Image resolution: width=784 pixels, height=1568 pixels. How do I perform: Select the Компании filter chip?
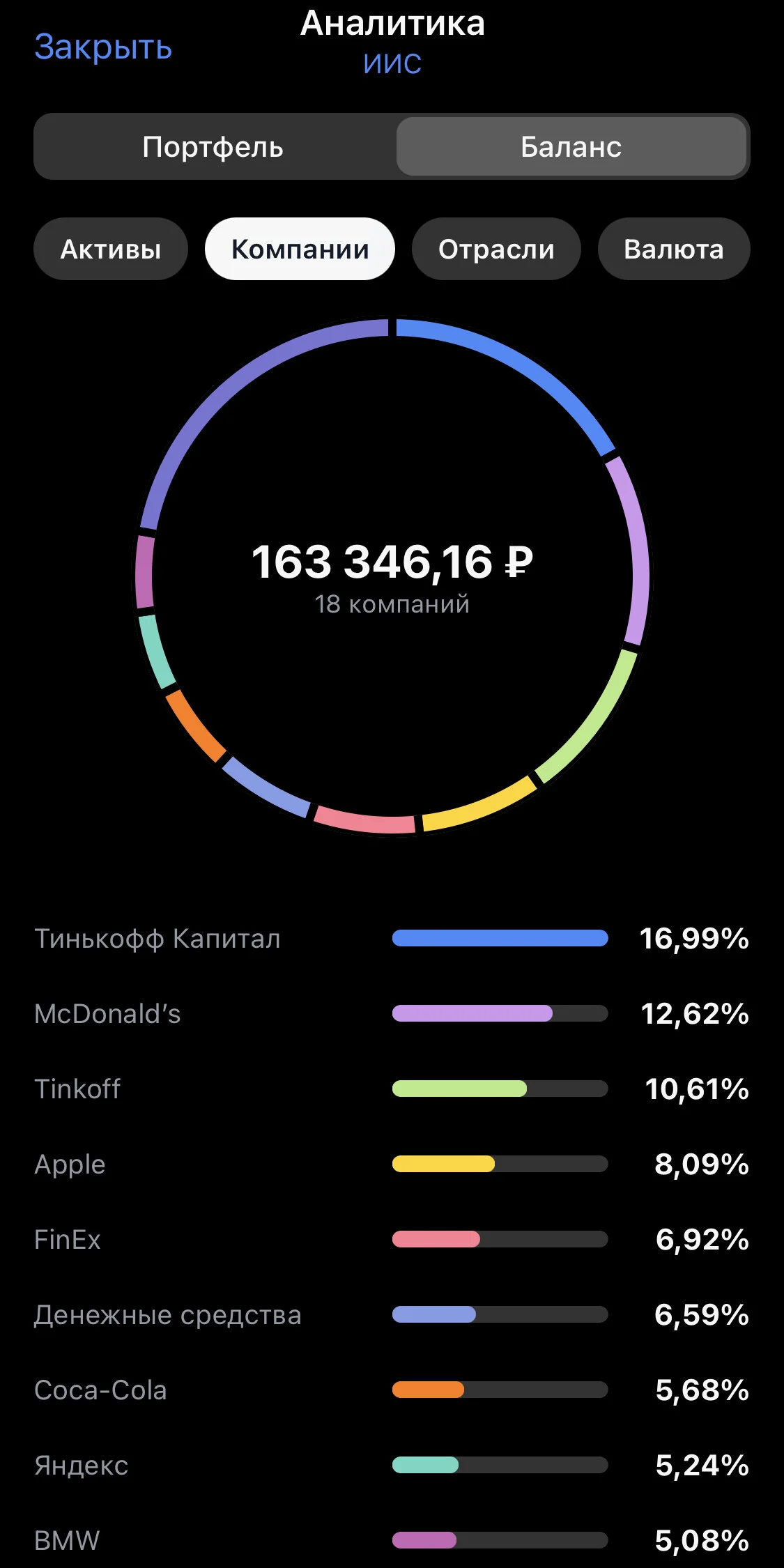300,249
